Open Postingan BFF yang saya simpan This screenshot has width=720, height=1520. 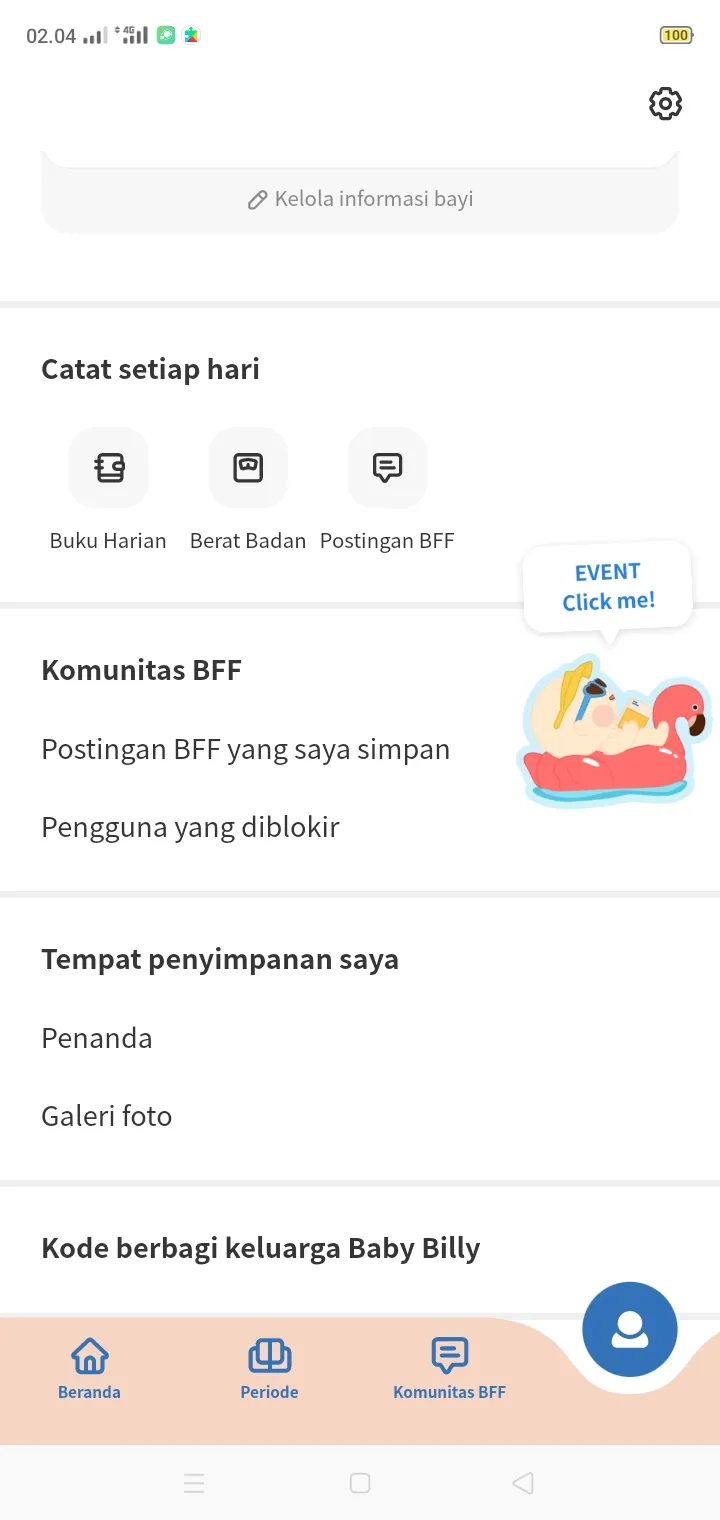point(246,749)
